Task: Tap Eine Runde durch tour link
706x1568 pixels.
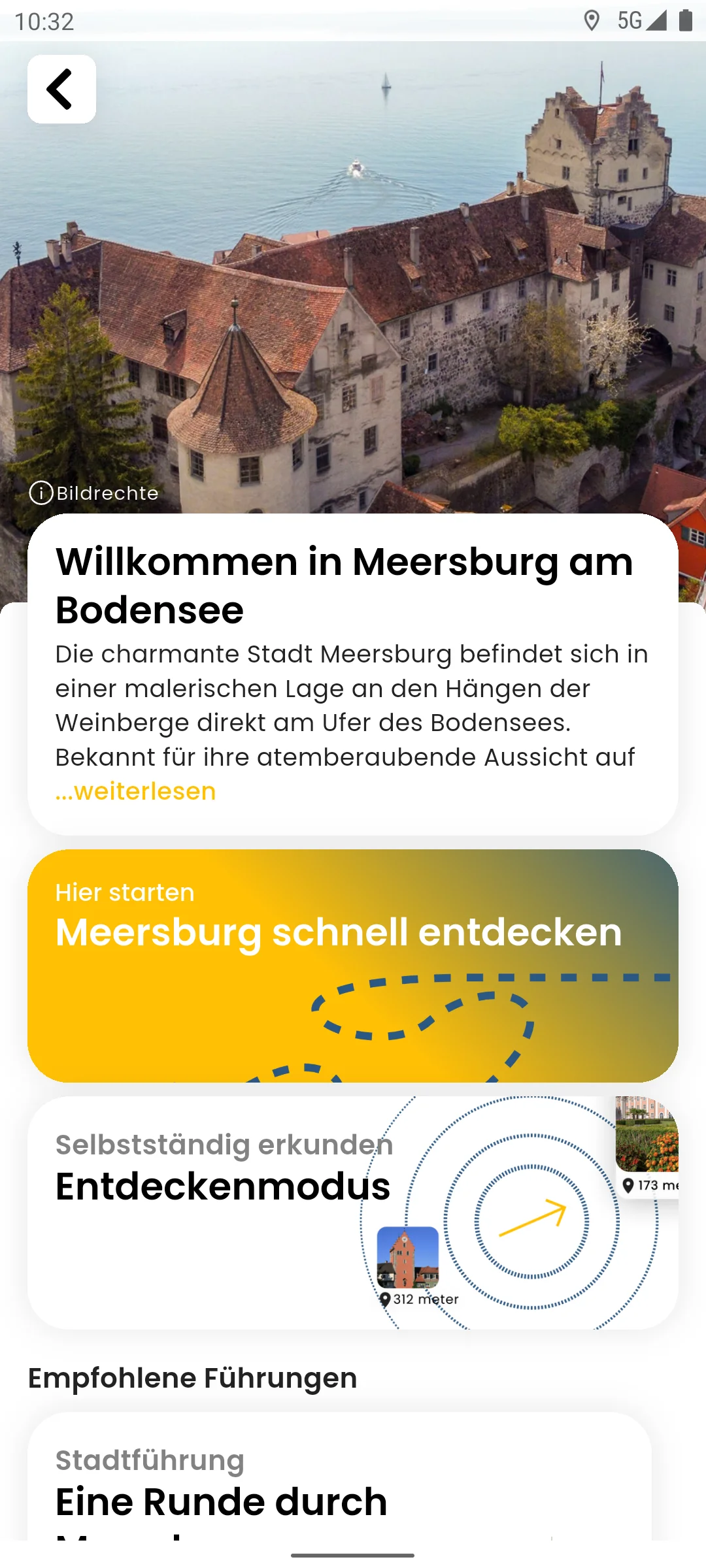Action: (x=220, y=1501)
